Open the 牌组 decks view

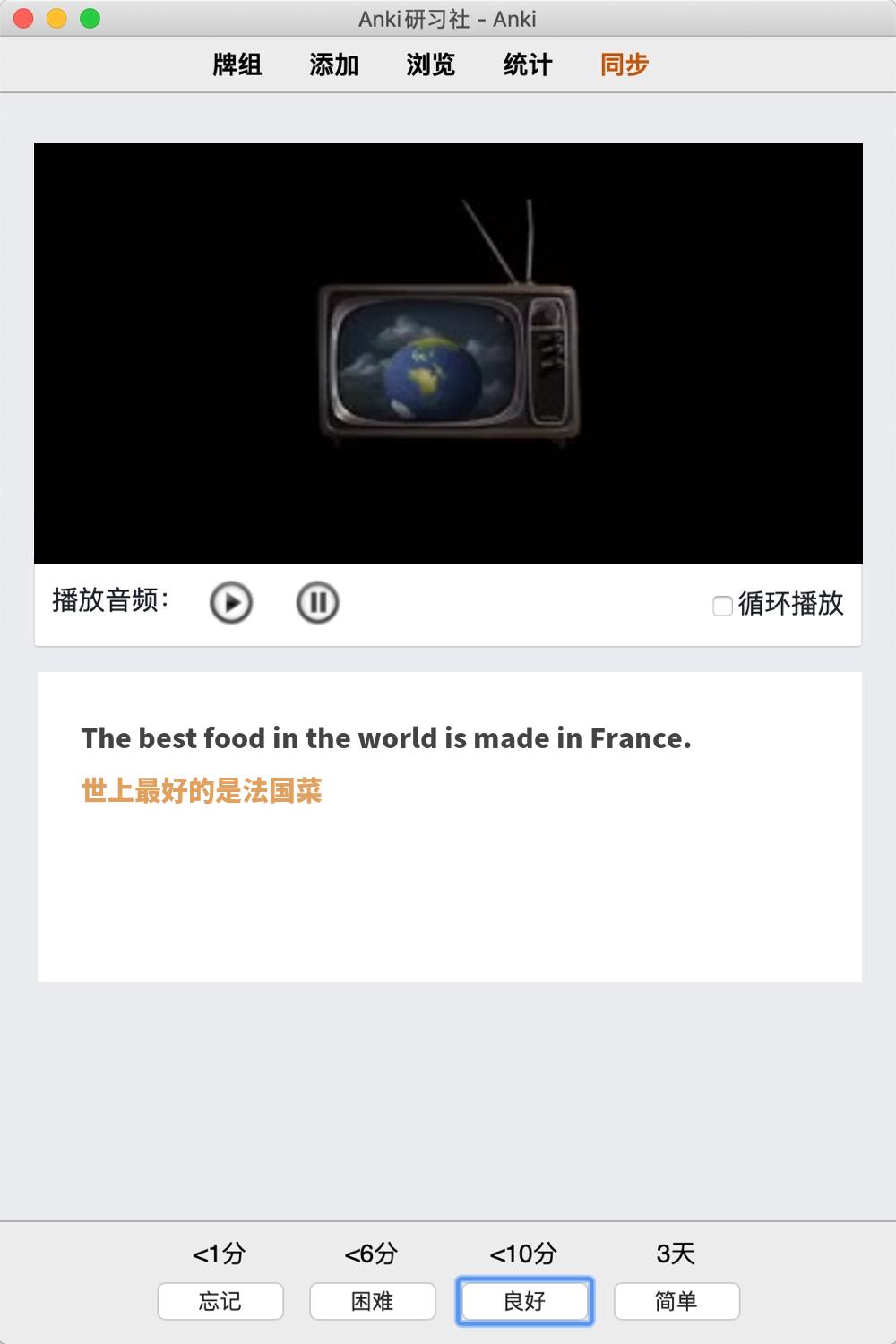click(237, 65)
